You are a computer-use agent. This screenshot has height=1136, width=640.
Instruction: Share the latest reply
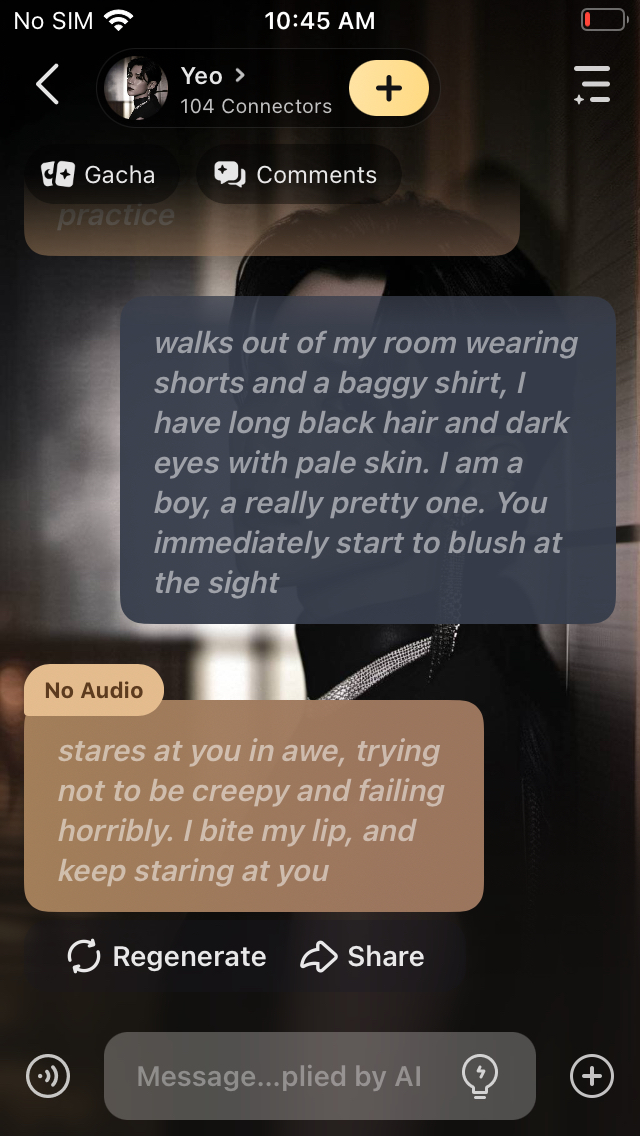[362, 957]
